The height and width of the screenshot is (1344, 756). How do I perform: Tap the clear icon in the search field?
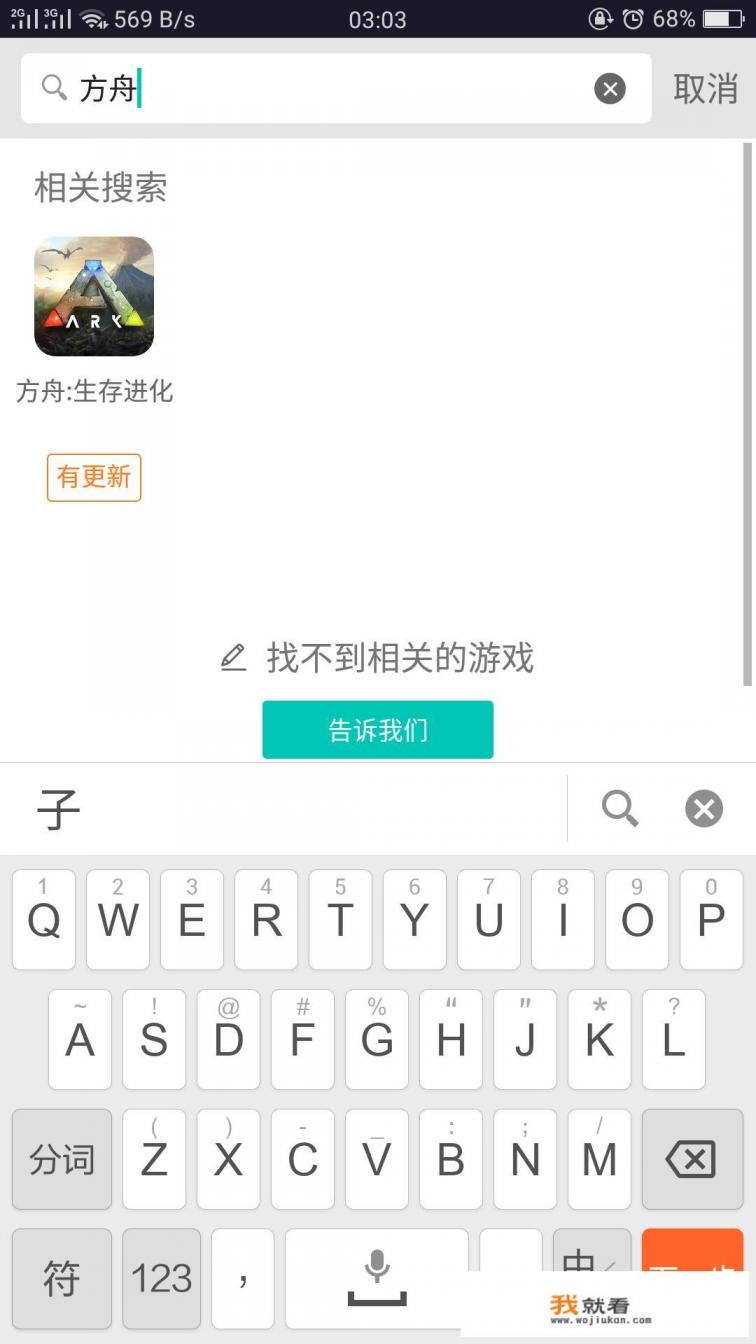(x=610, y=89)
